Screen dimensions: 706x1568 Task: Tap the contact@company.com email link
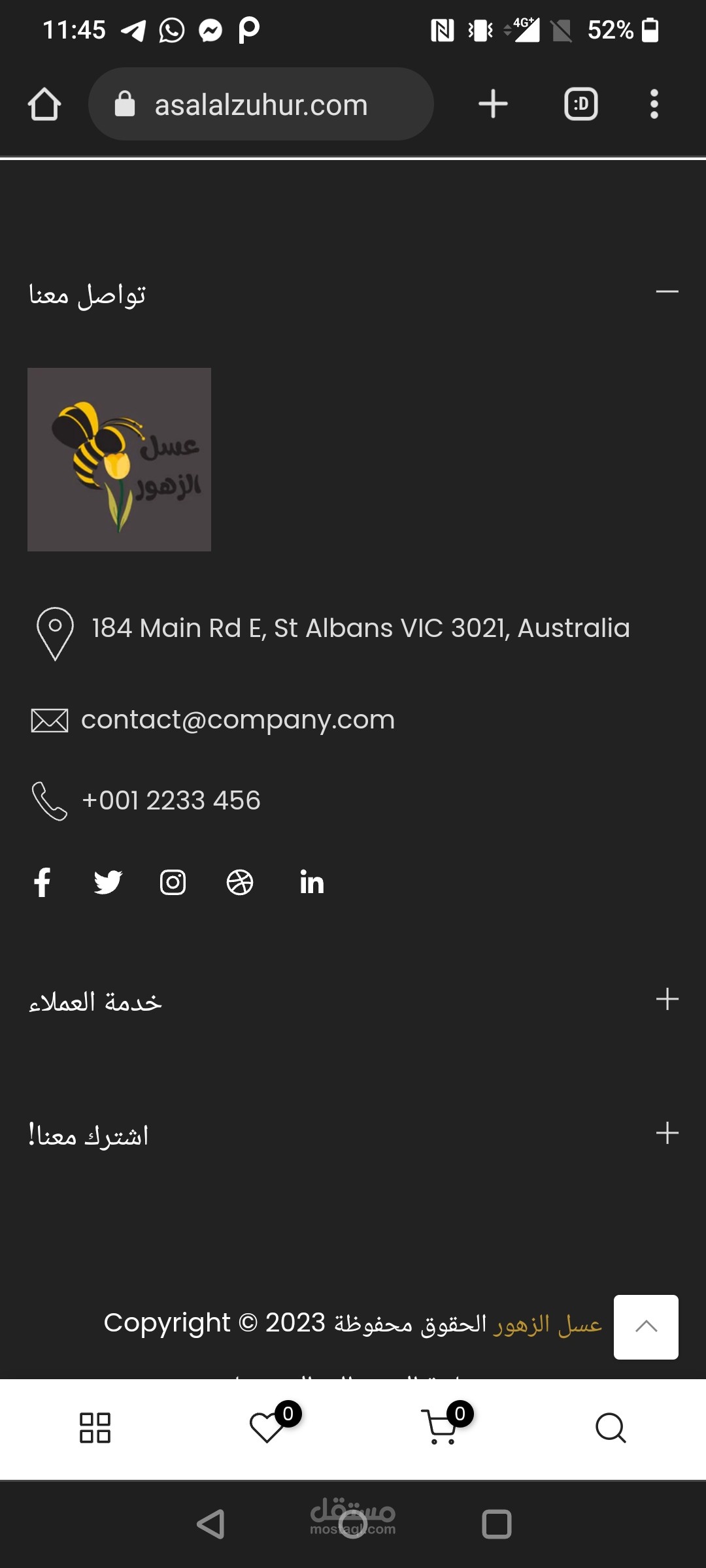tap(237, 720)
